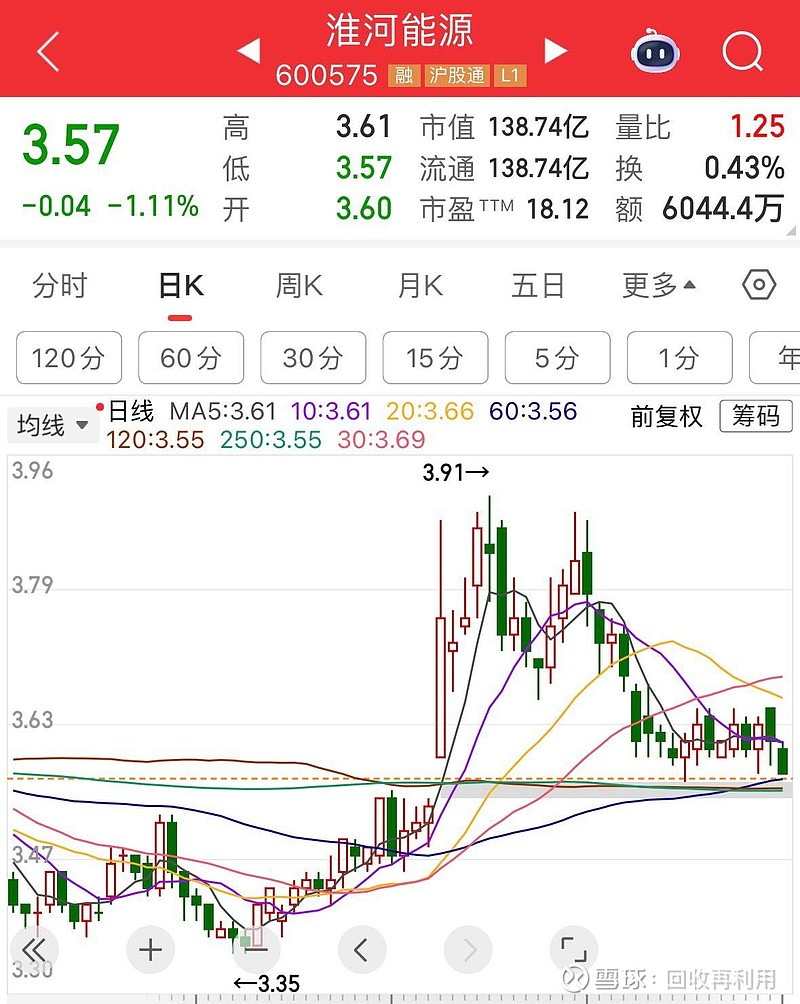Switch to the next stock with right arrow
The height and width of the screenshot is (1004, 800).
pos(555,50)
